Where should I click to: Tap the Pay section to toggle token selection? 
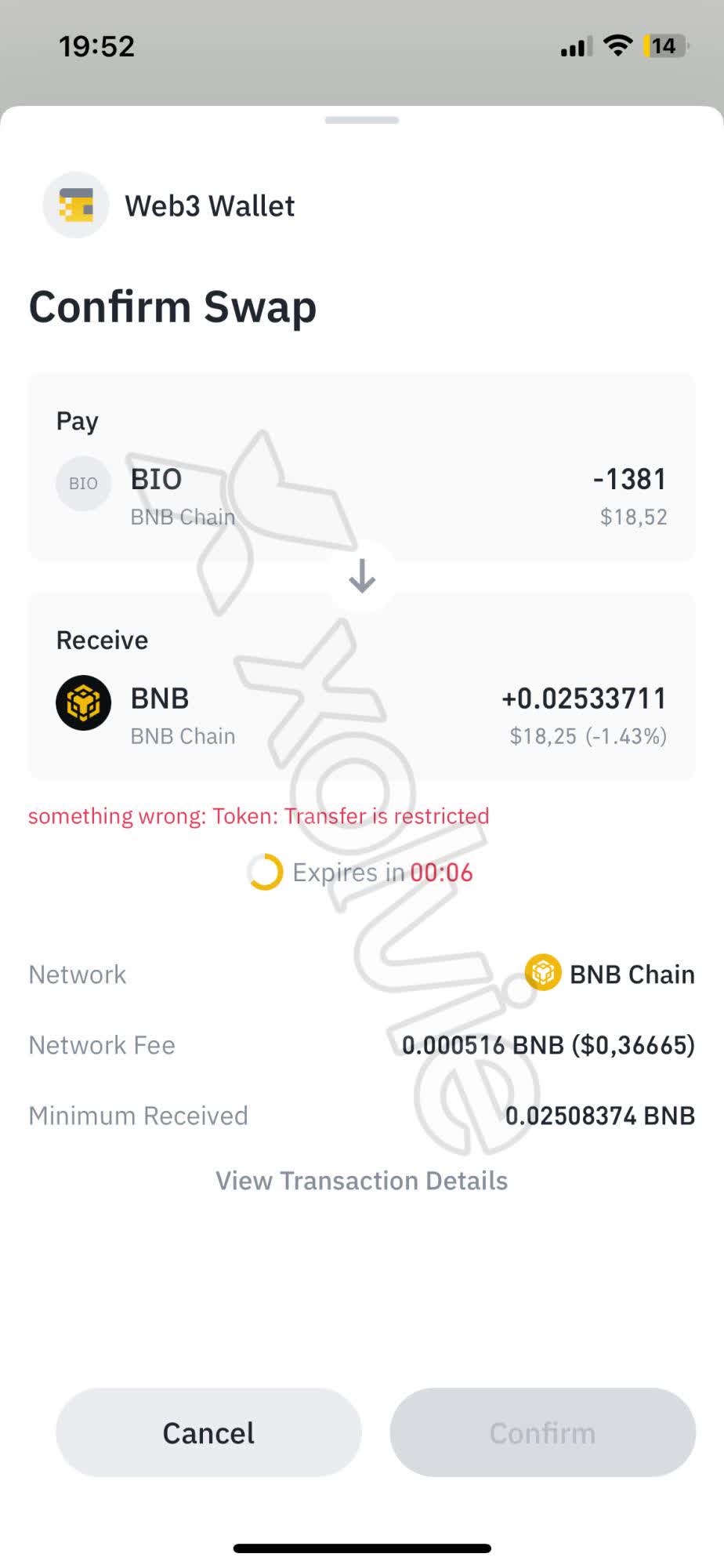pos(361,466)
